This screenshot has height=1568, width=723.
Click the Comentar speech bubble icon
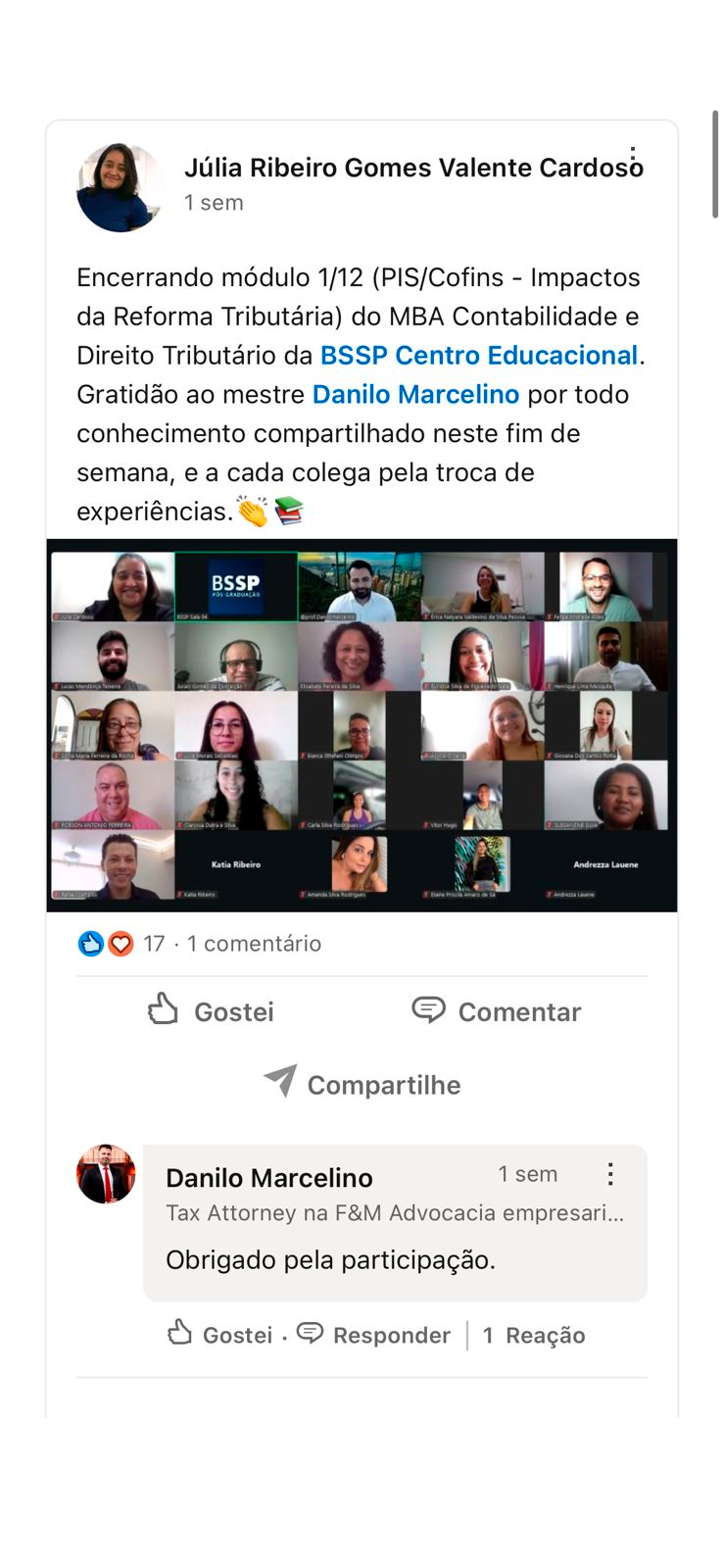[429, 1010]
